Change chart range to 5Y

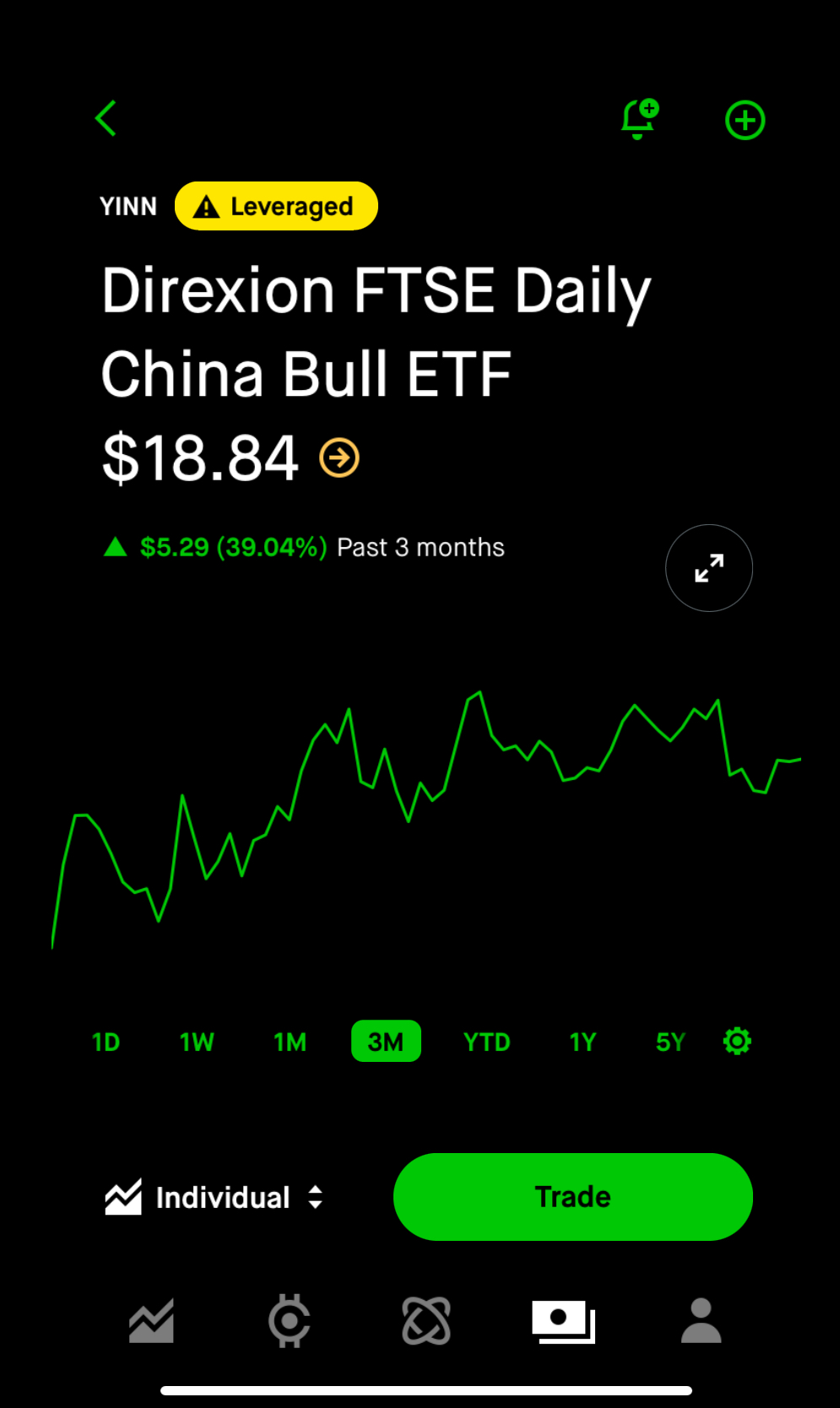coord(670,1042)
